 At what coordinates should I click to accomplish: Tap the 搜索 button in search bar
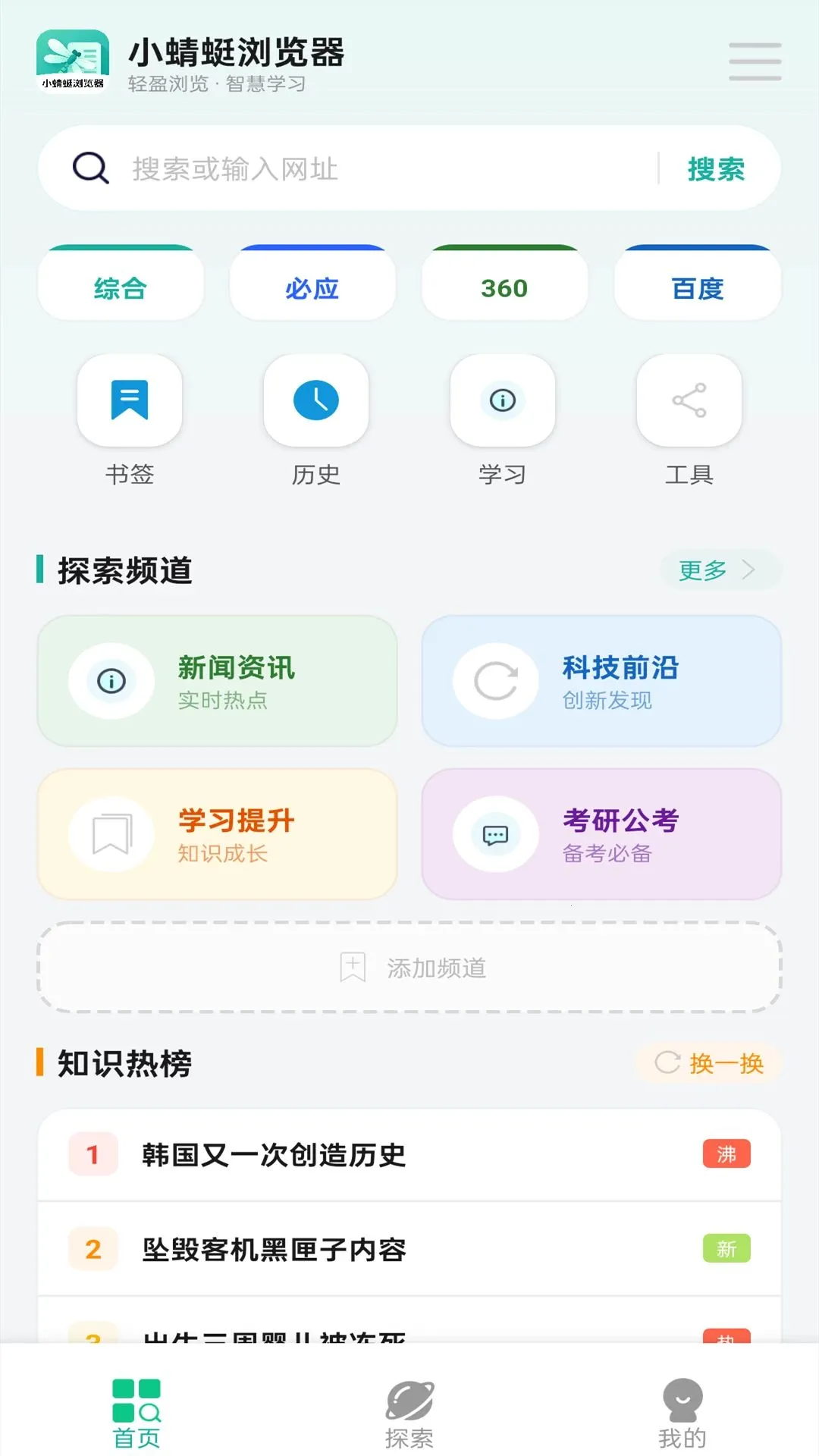716,168
